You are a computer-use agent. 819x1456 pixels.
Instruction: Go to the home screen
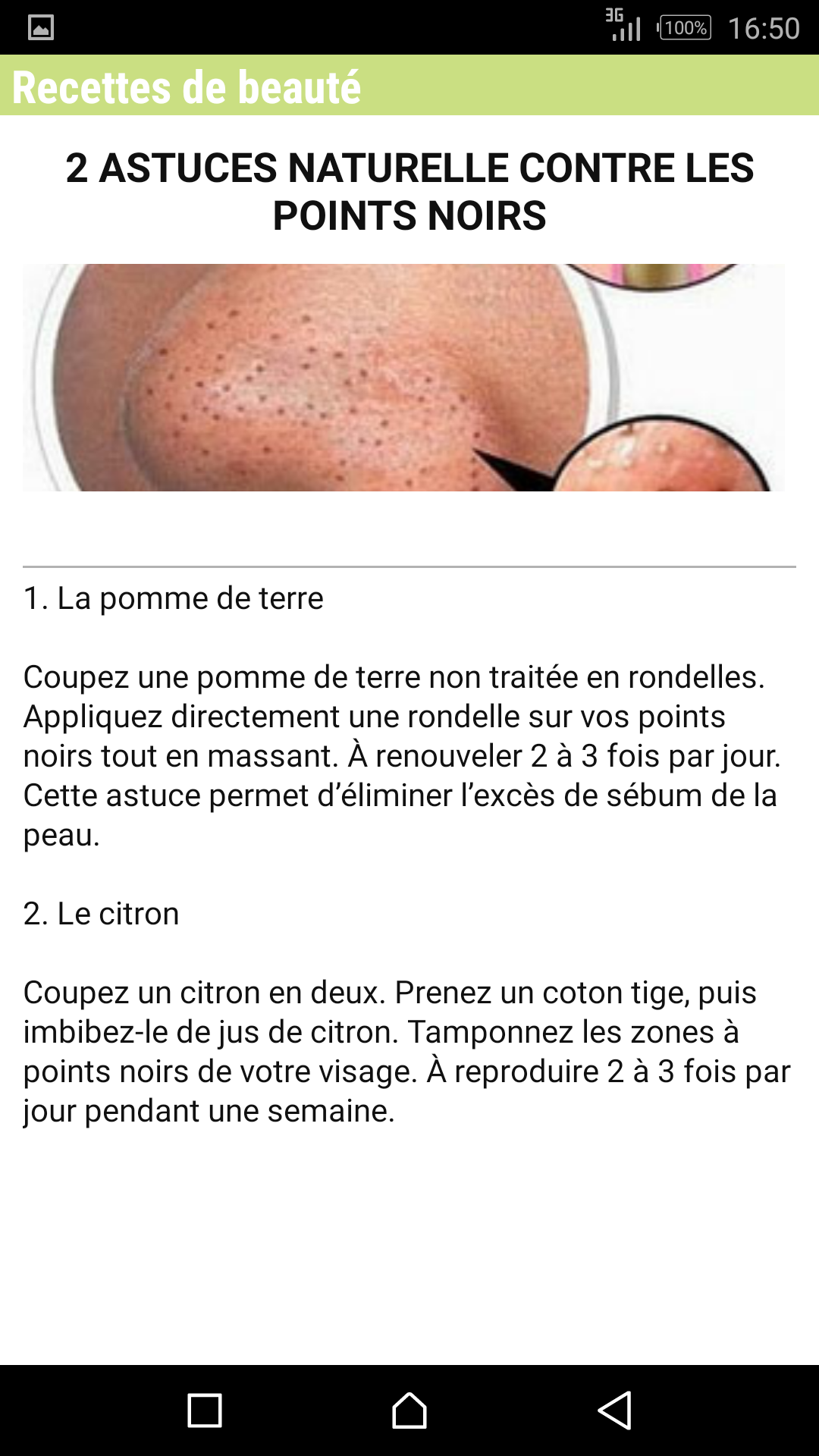[x=409, y=1410]
